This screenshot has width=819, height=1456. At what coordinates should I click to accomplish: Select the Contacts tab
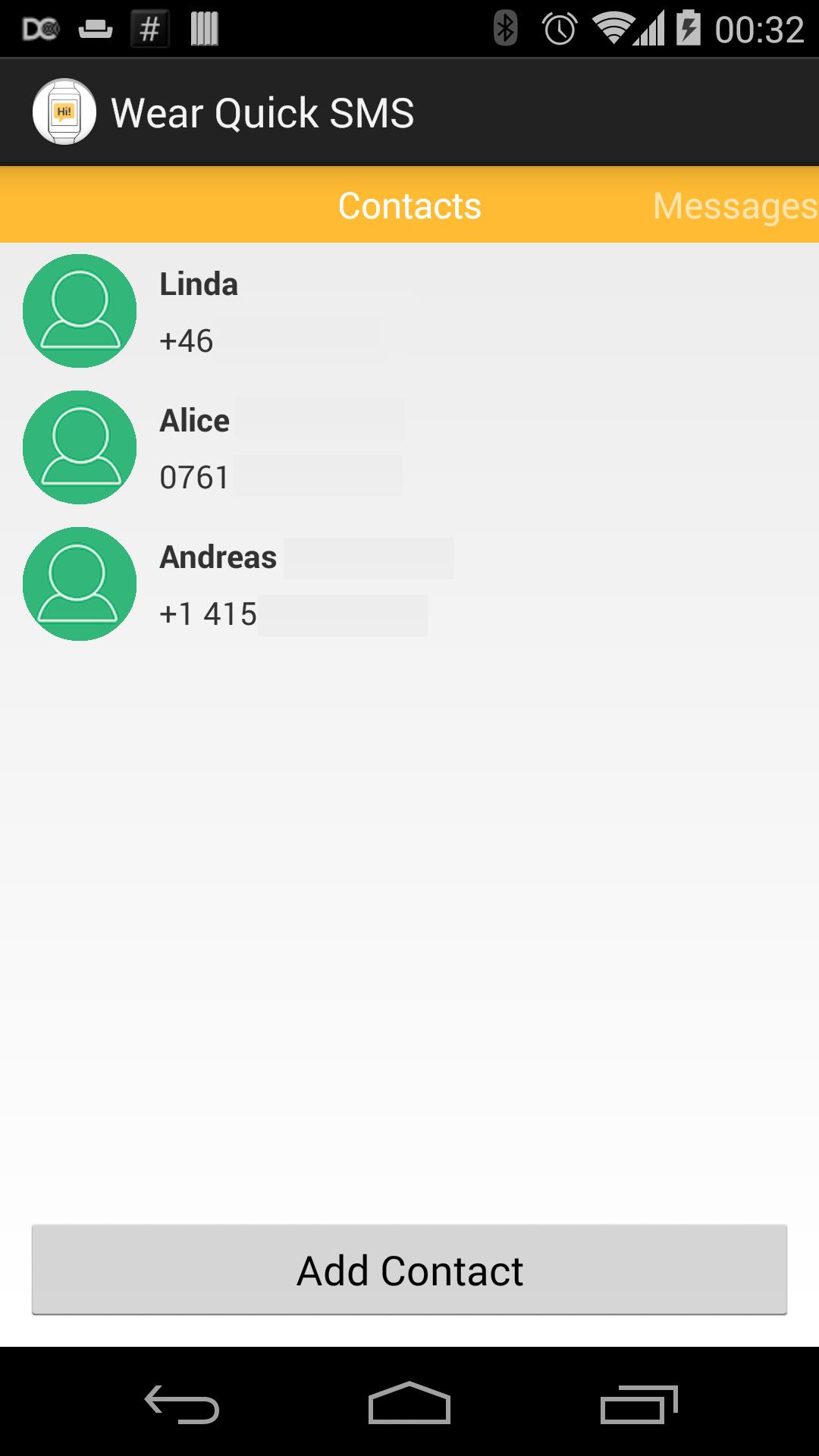(x=409, y=206)
